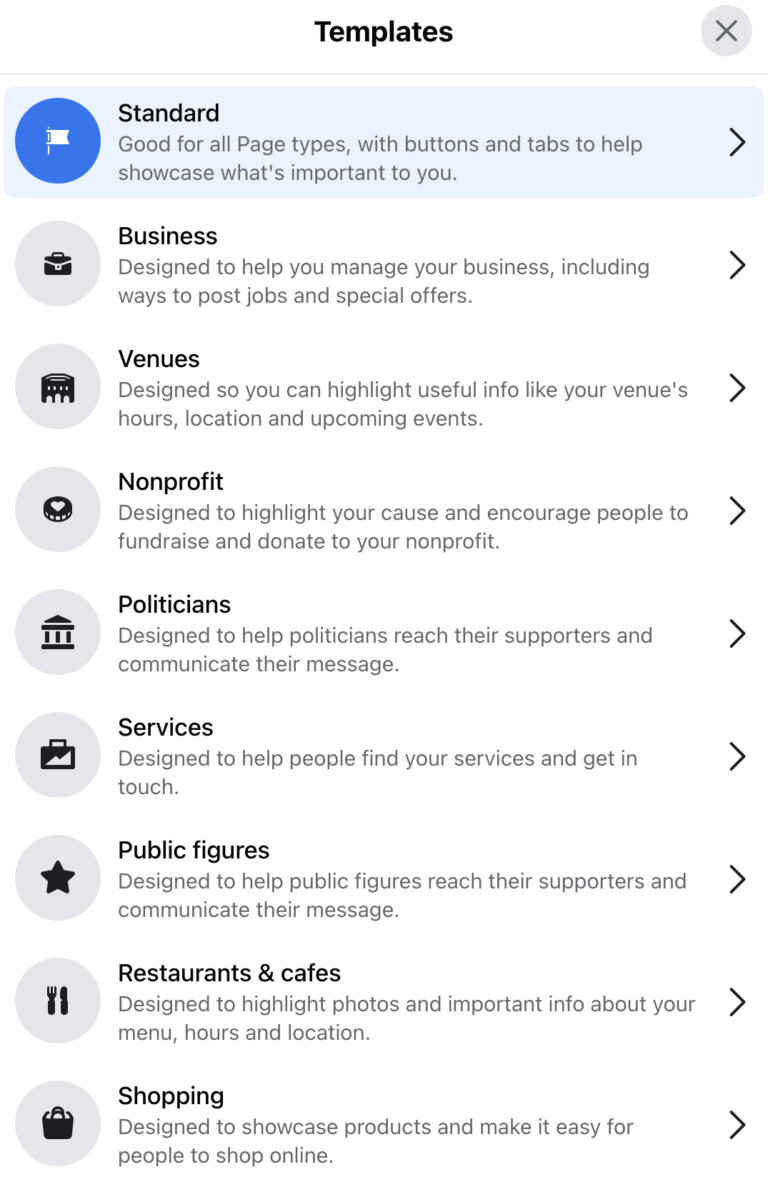The width and height of the screenshot is (768, 1192).
Task: Click the Nonprofit heart icon
Action: pos(57,509)
